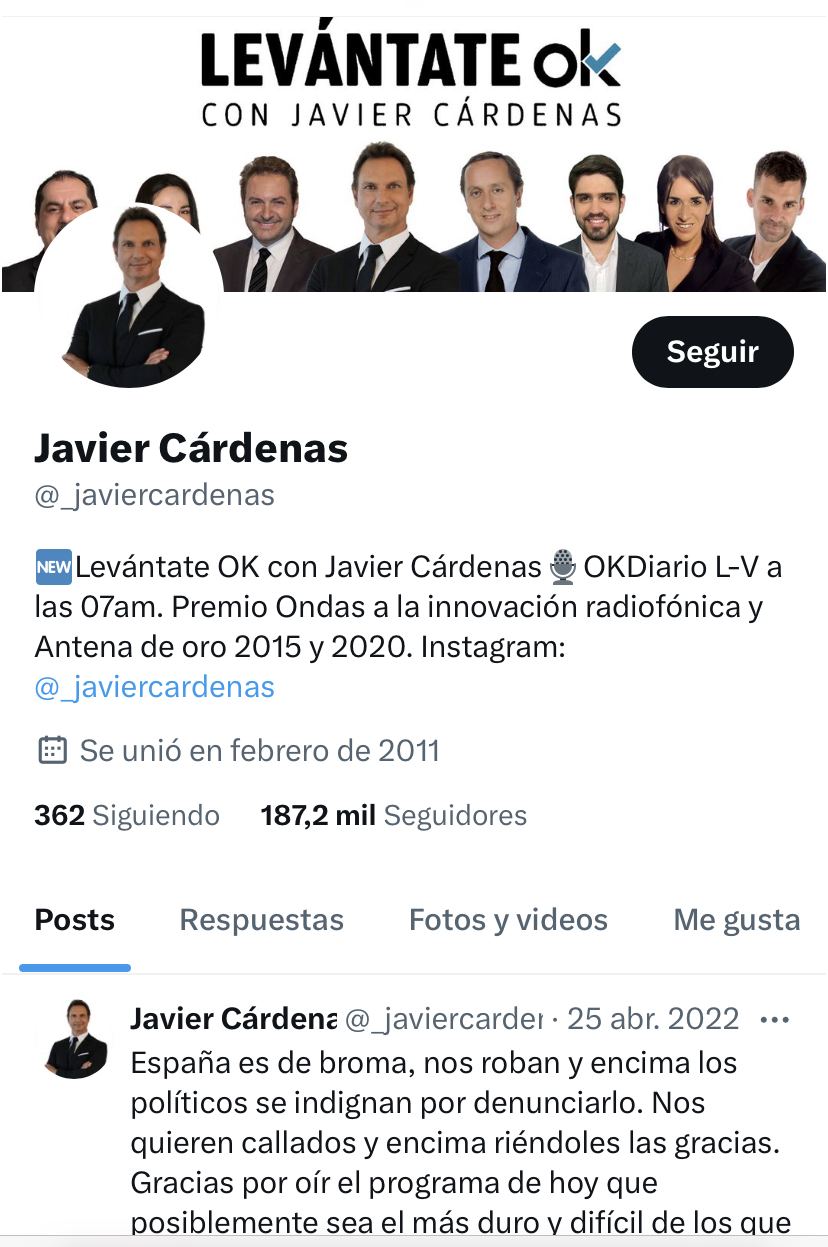
Task: Follow Javier Cárdenas with Seguir button
Action: [x=712, y=352]
